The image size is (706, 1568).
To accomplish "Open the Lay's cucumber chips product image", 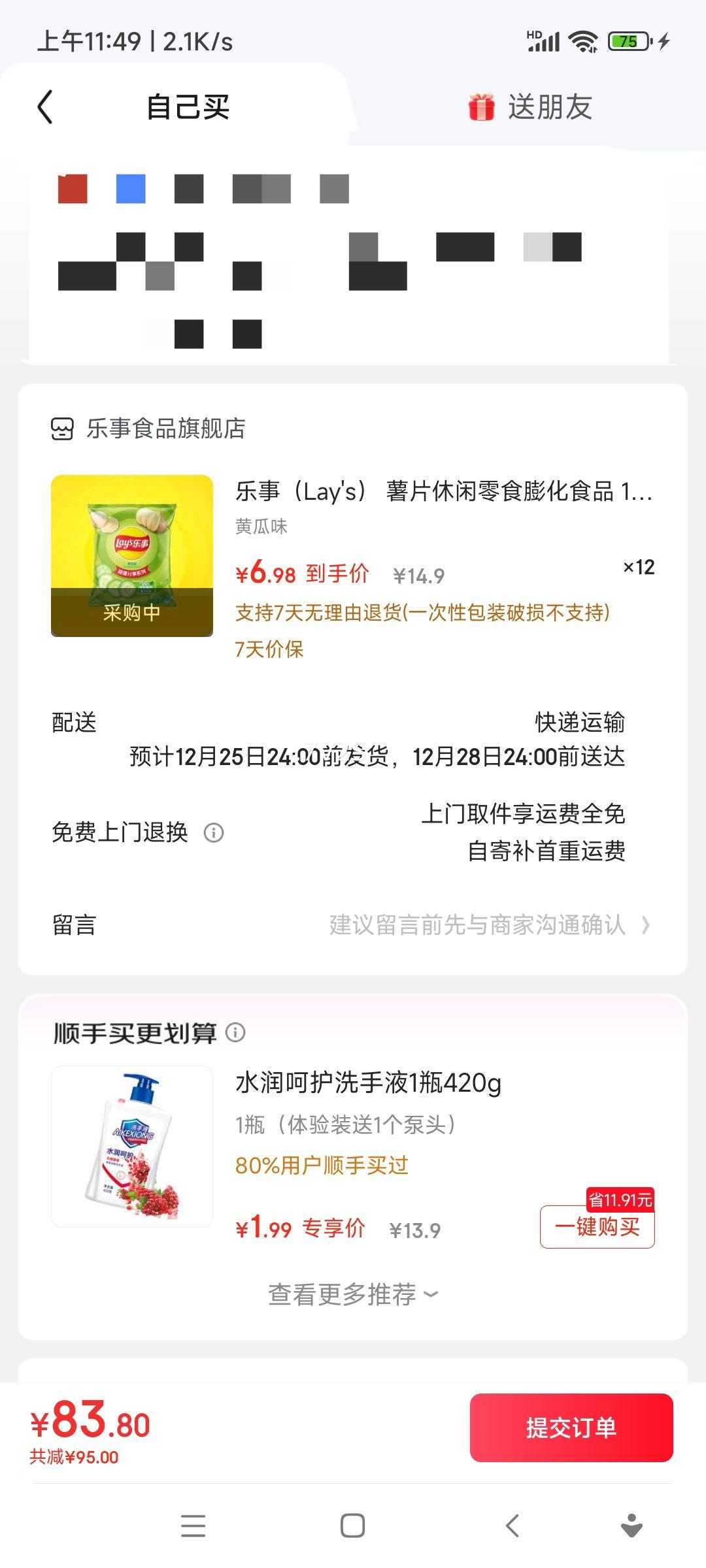I will click(132, 555).
